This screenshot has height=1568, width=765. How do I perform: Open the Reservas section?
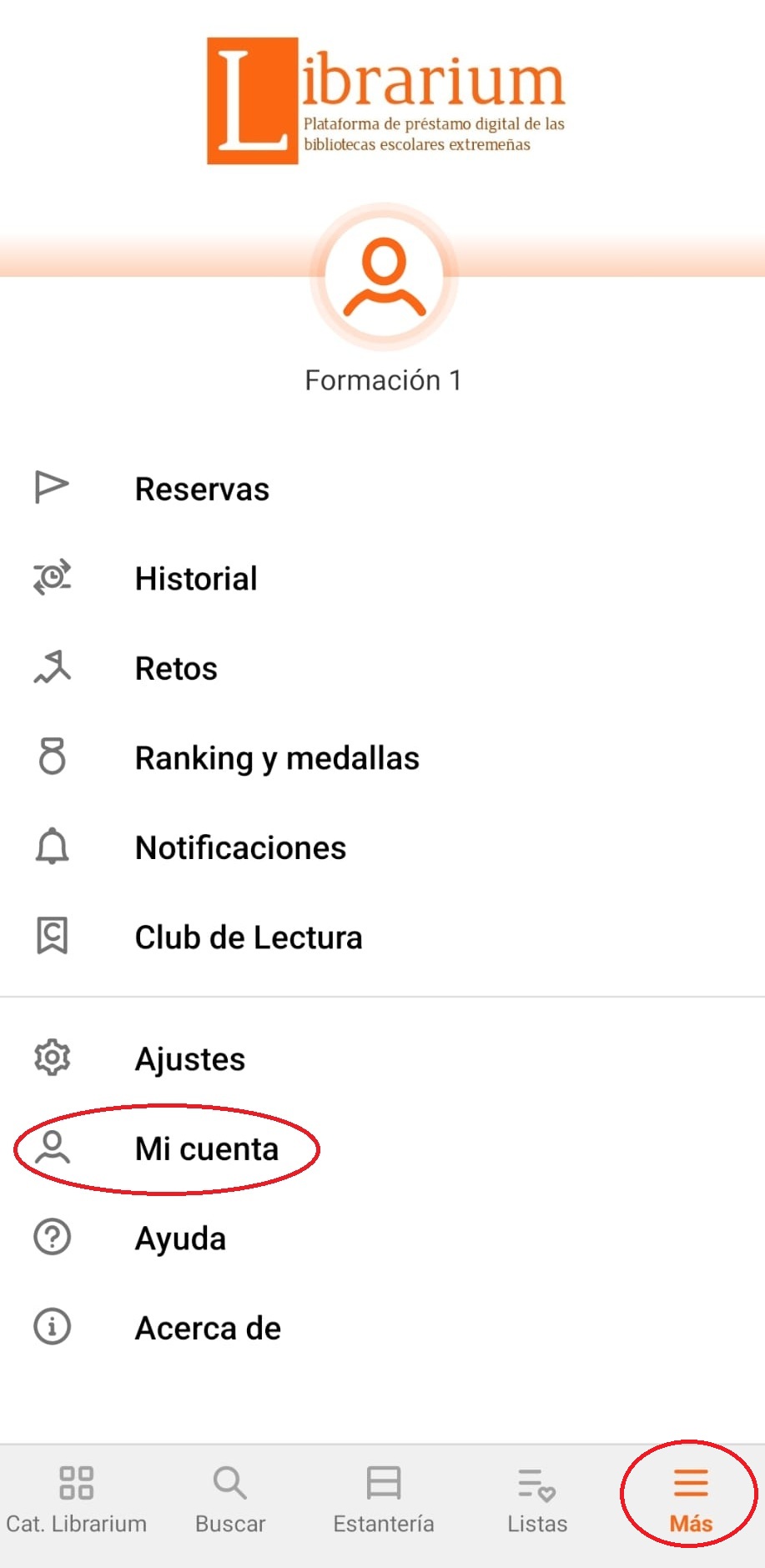tap(202, 489)
